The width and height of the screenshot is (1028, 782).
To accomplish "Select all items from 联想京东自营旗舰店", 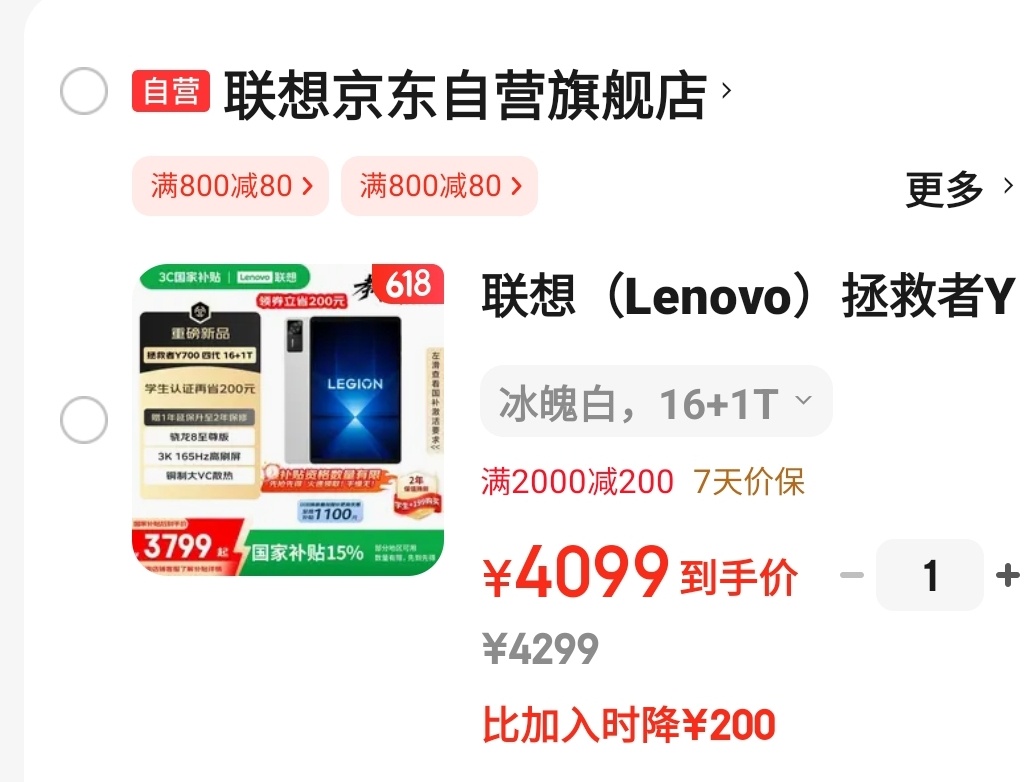I will (84, 93).
